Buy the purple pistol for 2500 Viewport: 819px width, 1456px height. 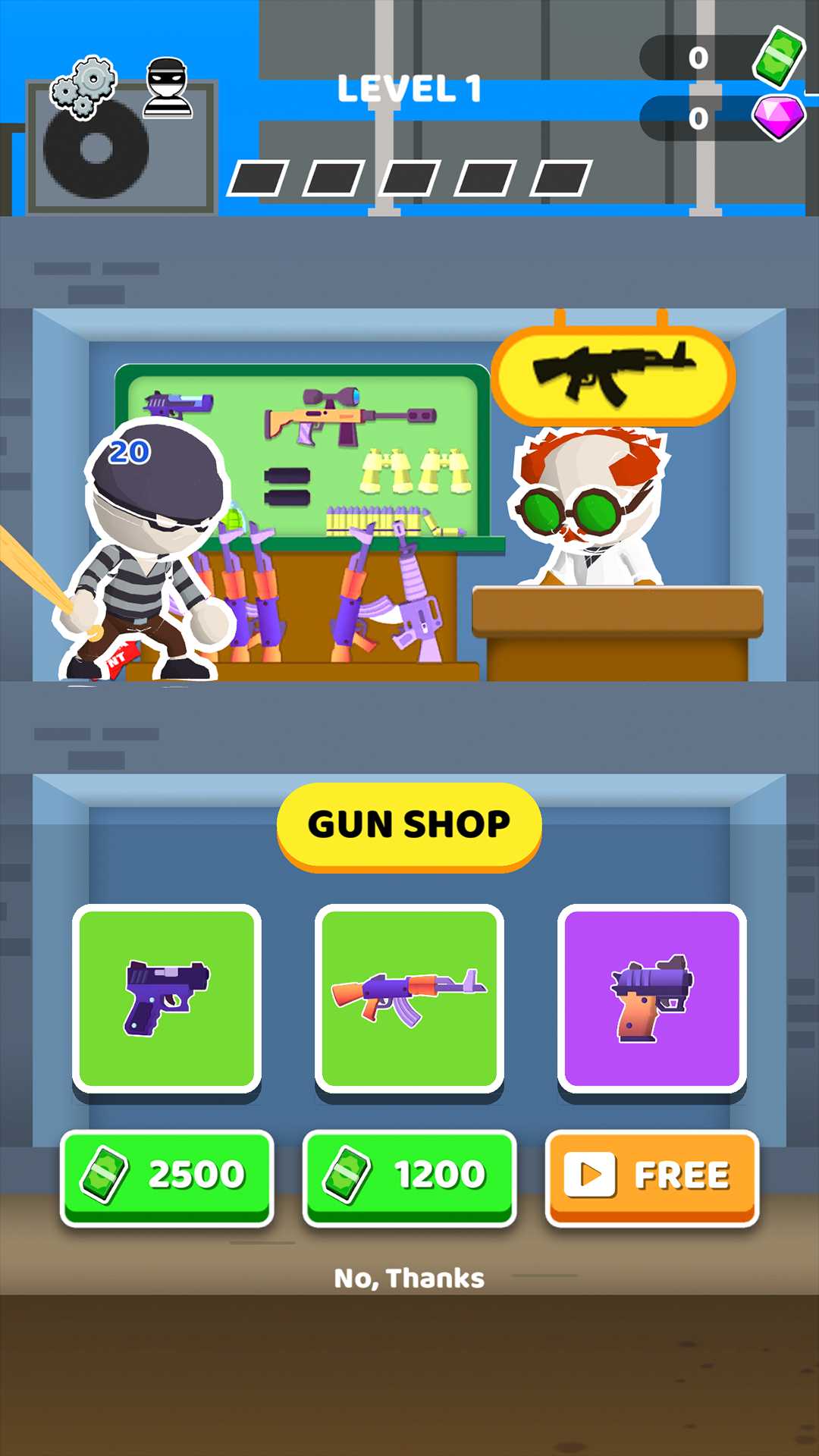pos(167,1176)
